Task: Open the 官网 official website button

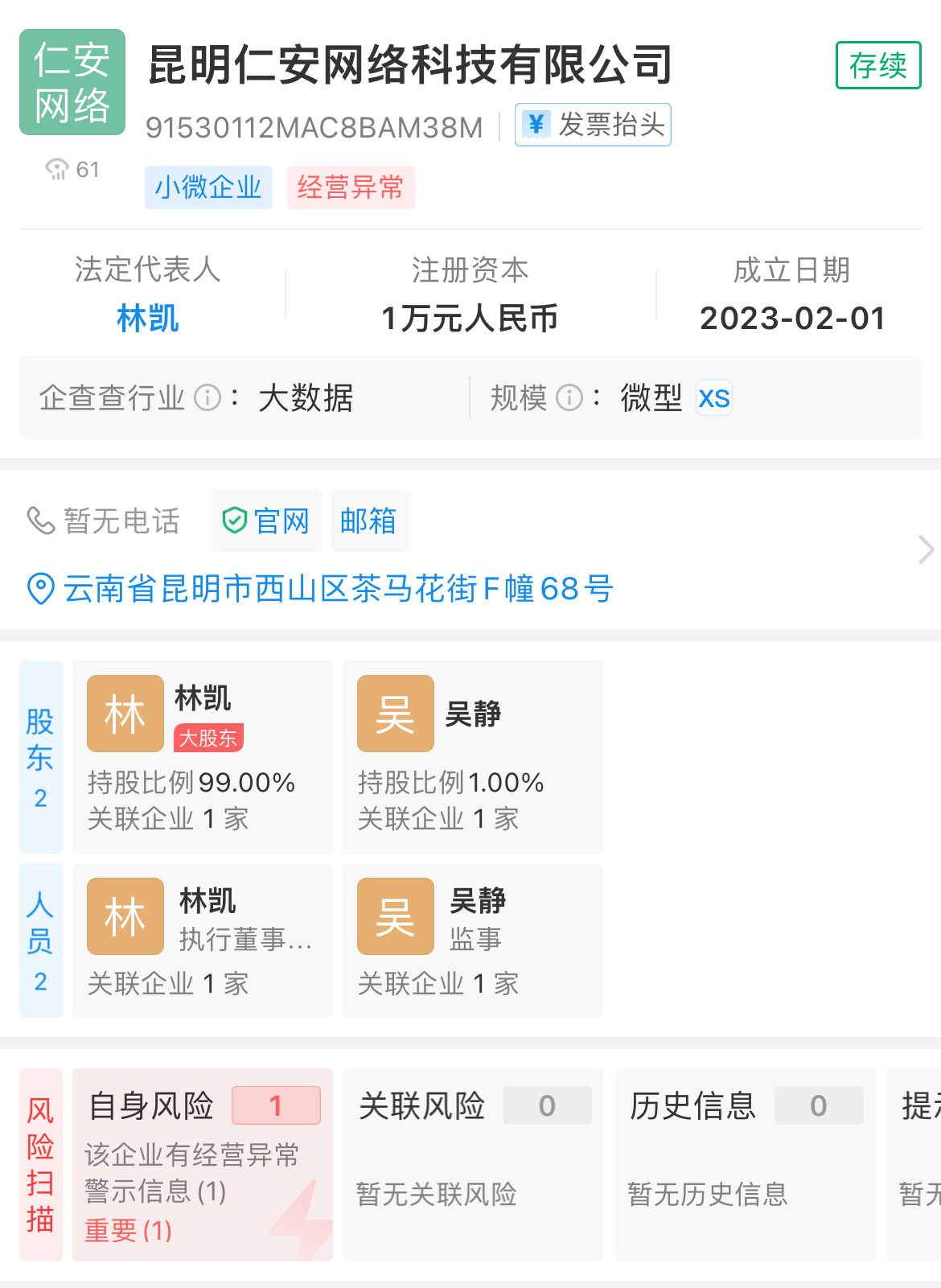Action: (x=266, y=521)
